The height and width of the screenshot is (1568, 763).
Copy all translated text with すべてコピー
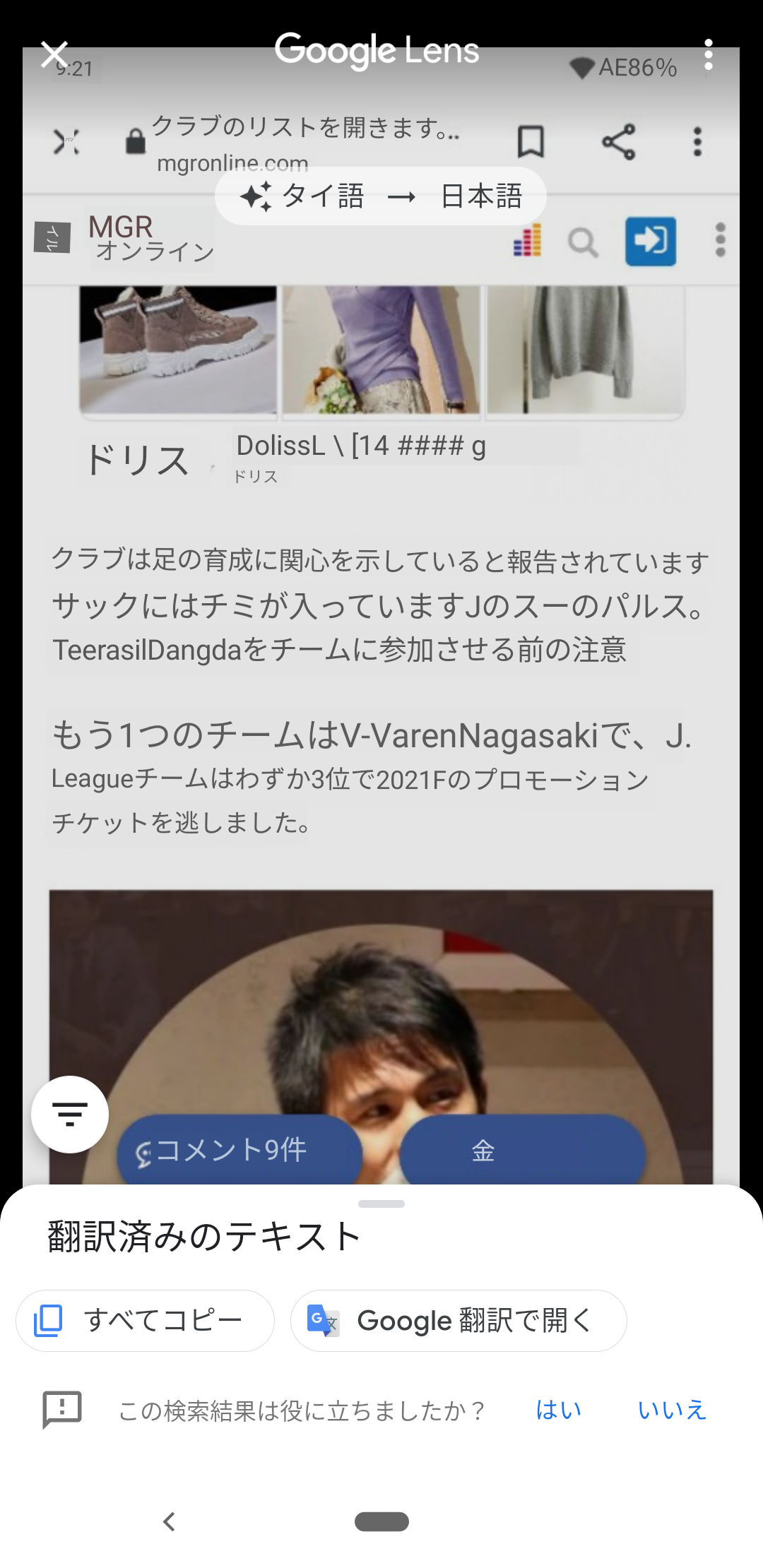[146, 1321]
